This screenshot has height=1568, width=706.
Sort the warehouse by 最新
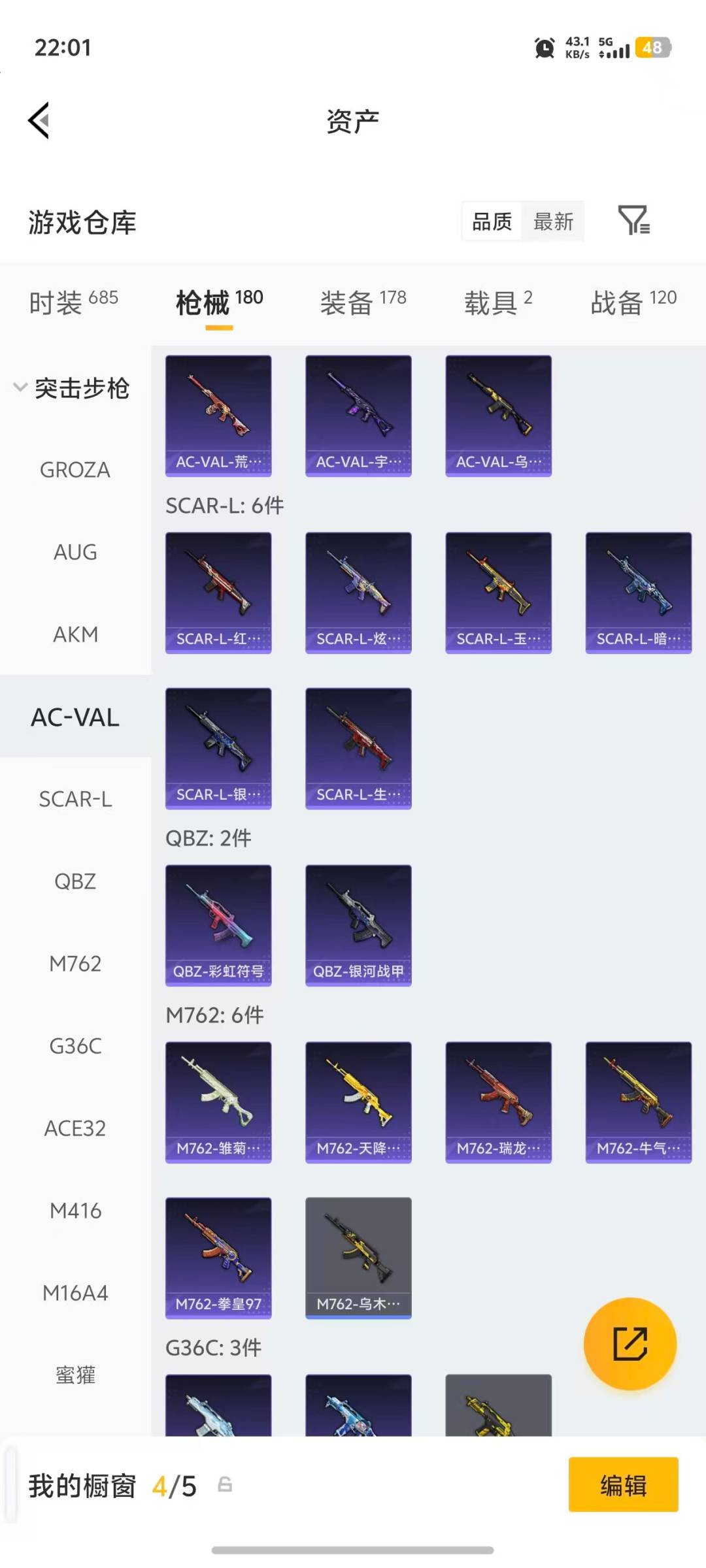tap(553, 221)
